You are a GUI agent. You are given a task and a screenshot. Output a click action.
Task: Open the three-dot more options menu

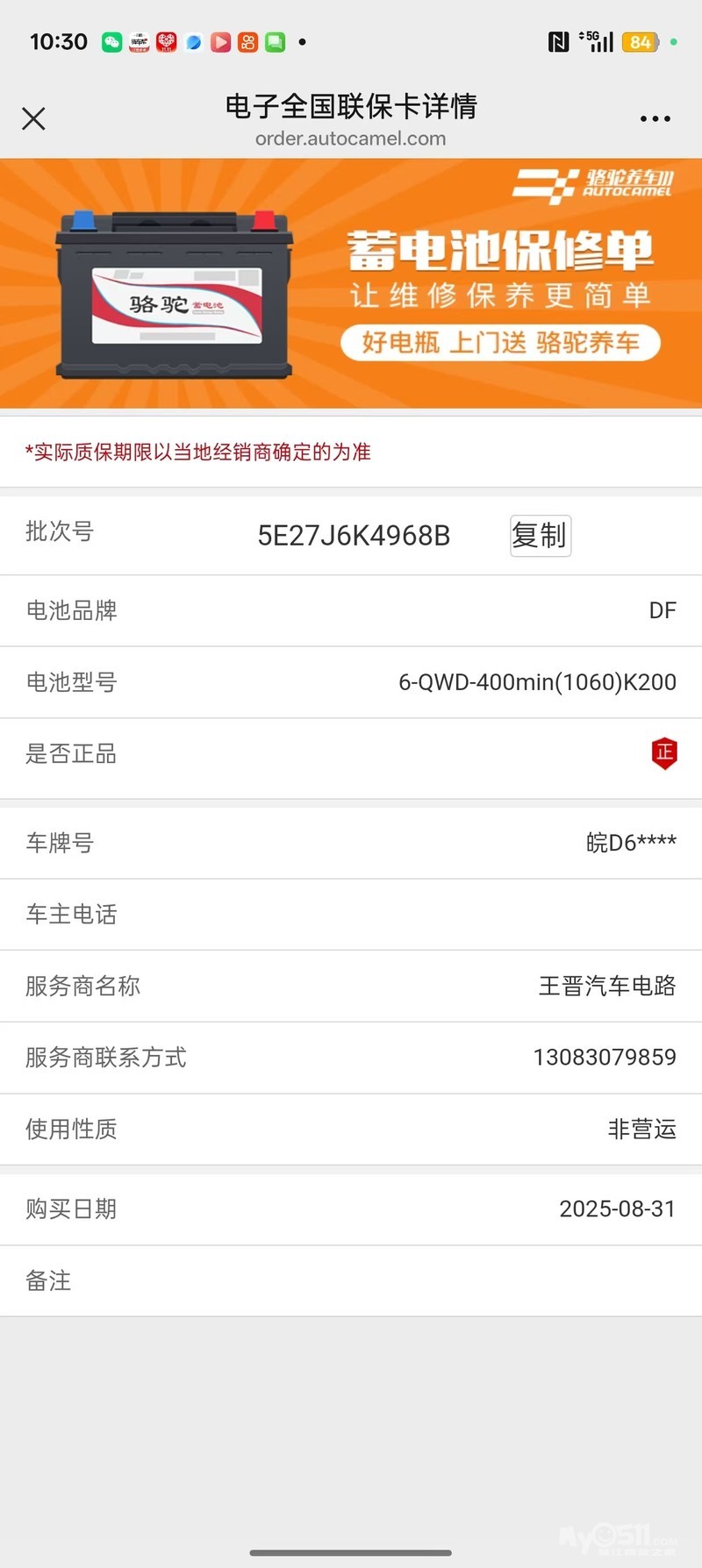pos(655,118)
